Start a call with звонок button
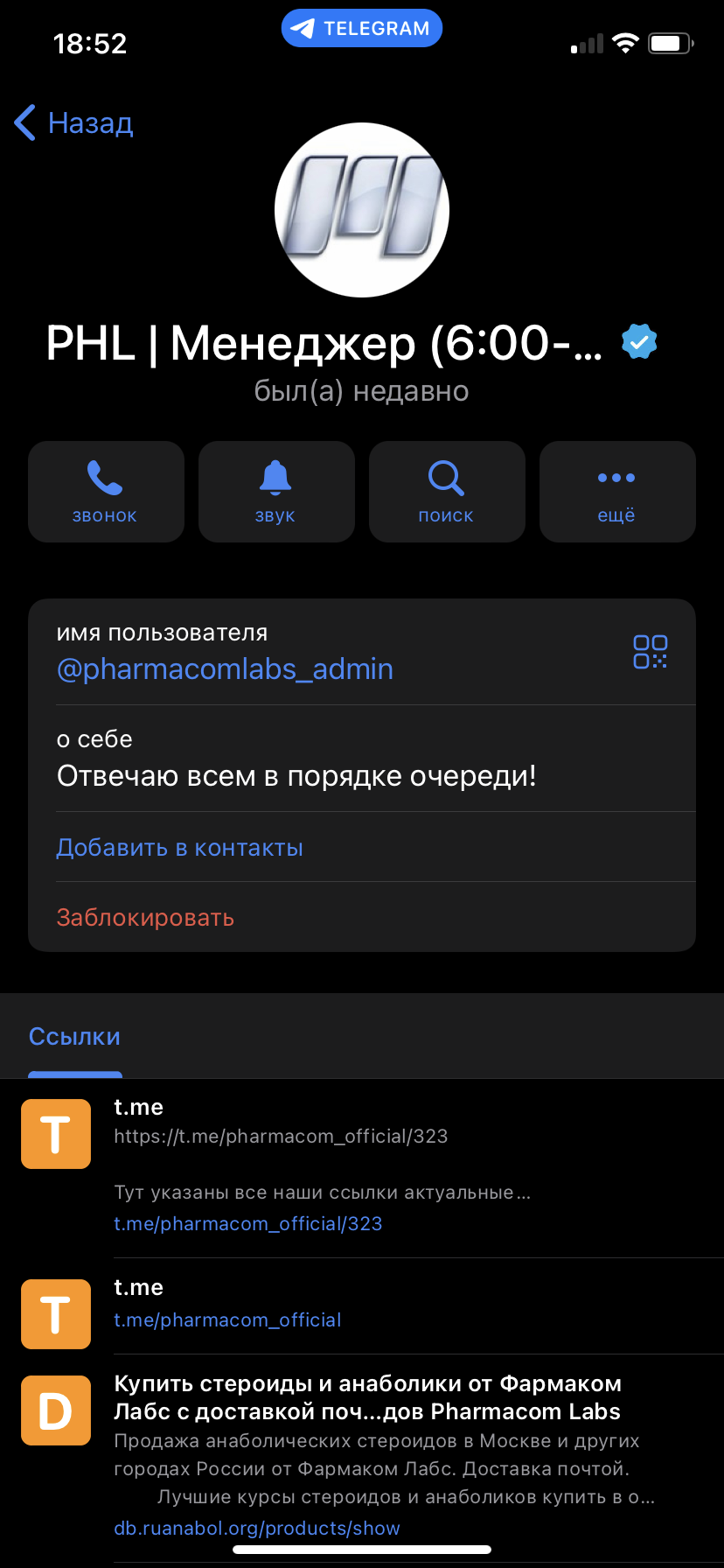The height and width of the screenshot is (1568, 724). (106, 492)
